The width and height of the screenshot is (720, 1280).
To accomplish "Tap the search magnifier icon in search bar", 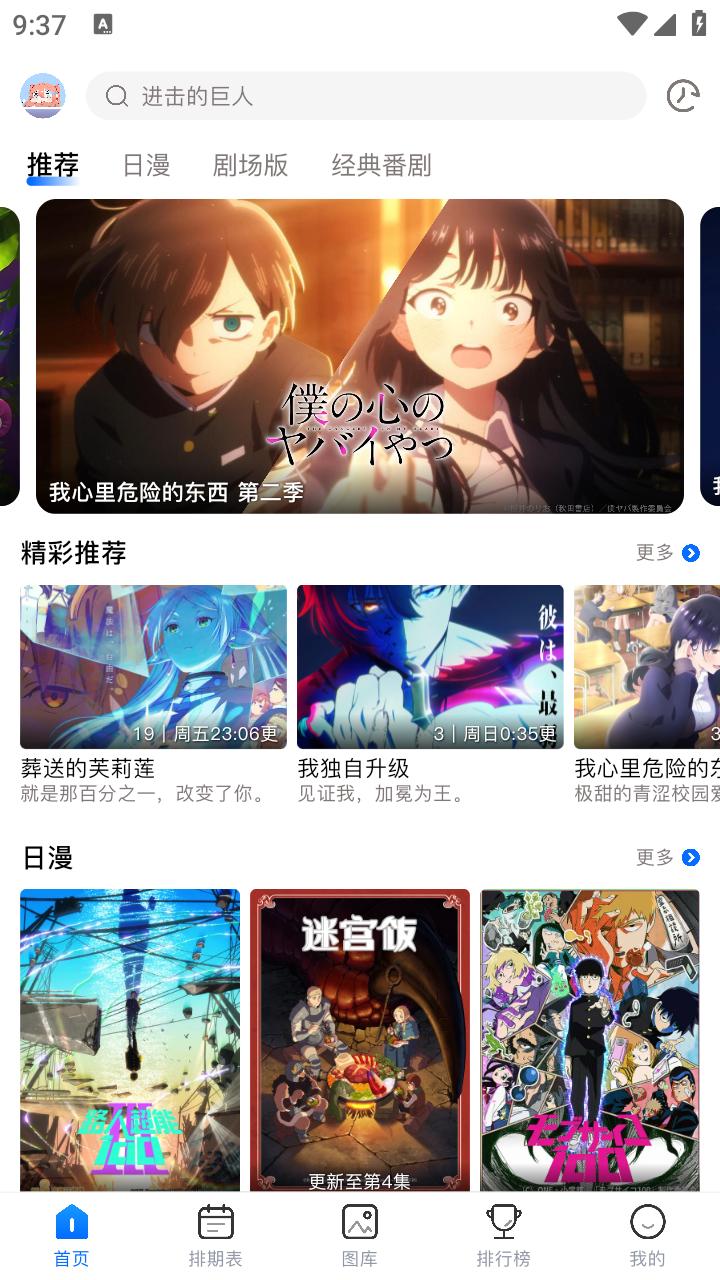I will click(119, 96).
